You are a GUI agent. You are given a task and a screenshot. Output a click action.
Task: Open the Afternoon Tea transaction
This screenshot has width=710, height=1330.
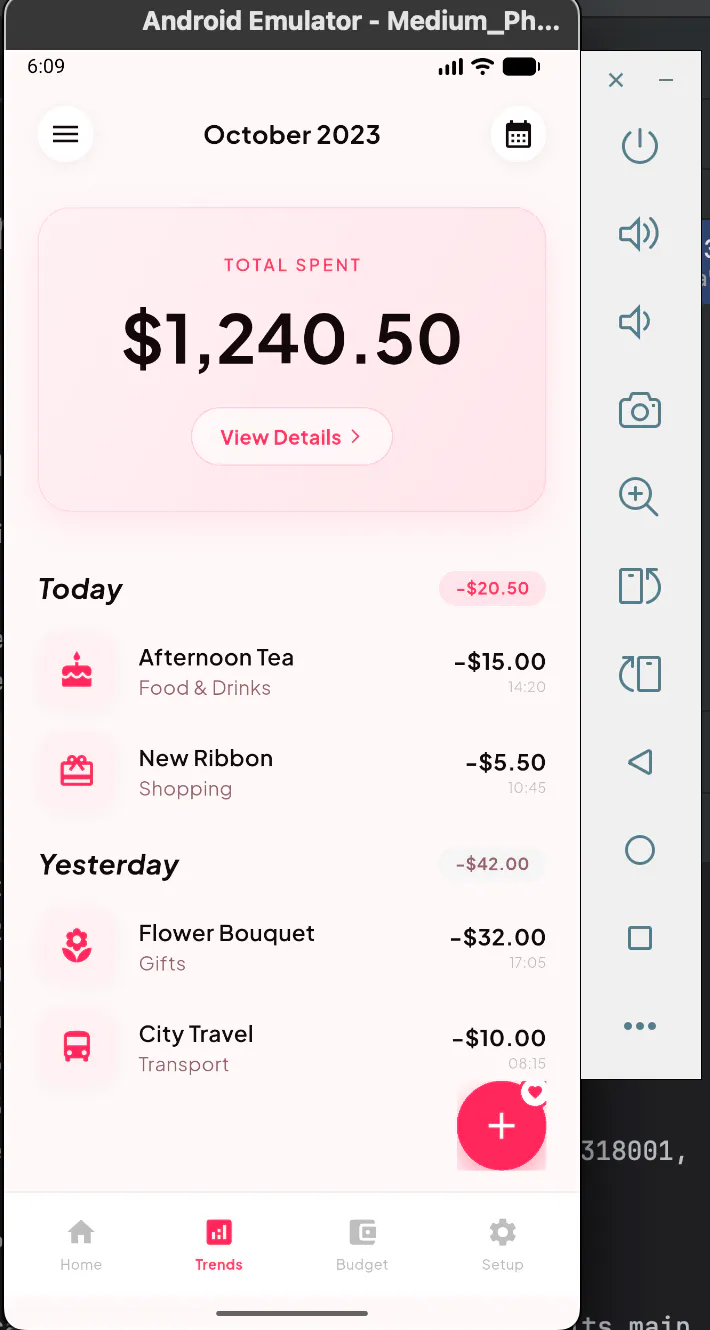coord(291,672)
